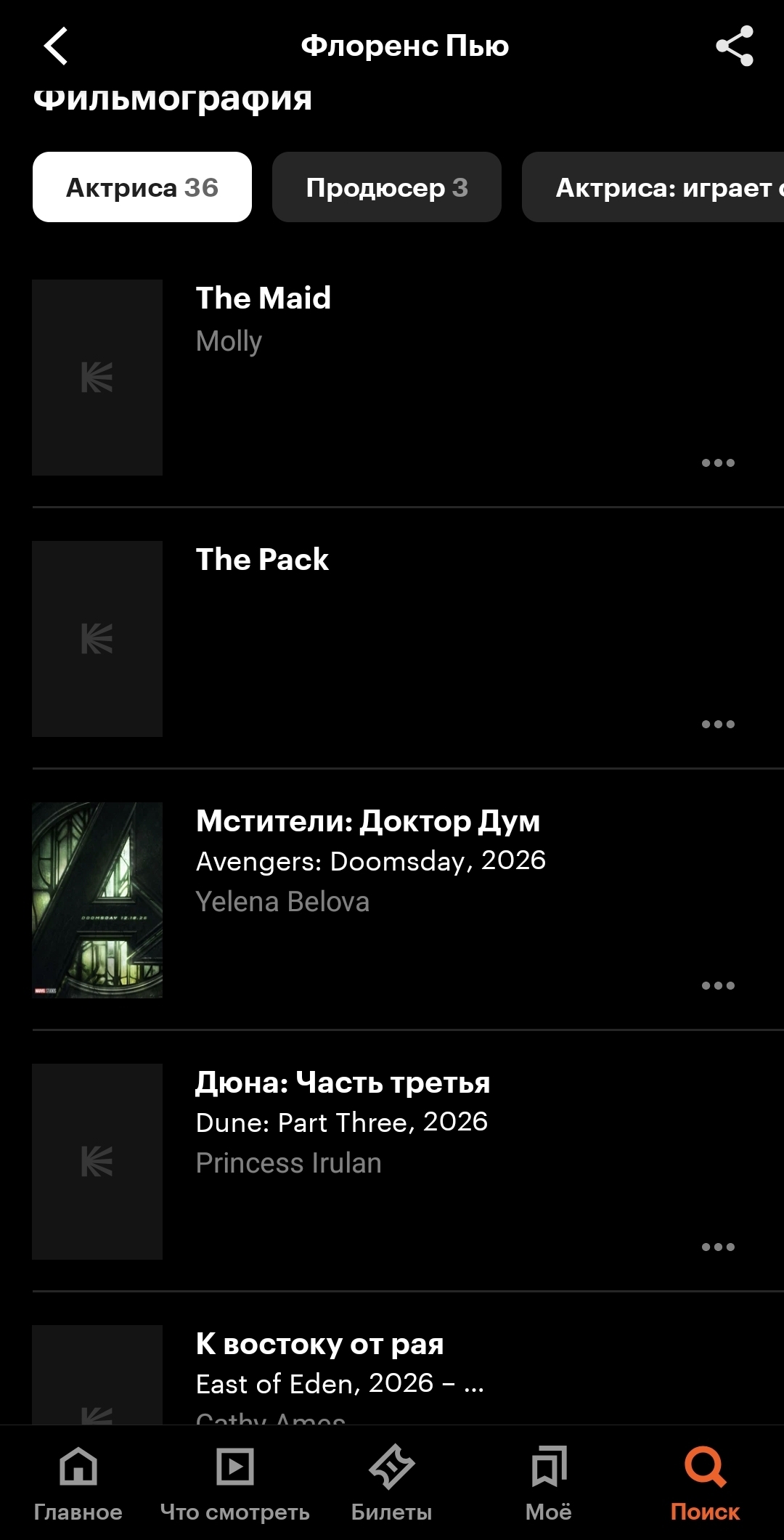Switch to the Моё tab
The height and width of the screenshot is (1540, 784).
[549, 1482]
